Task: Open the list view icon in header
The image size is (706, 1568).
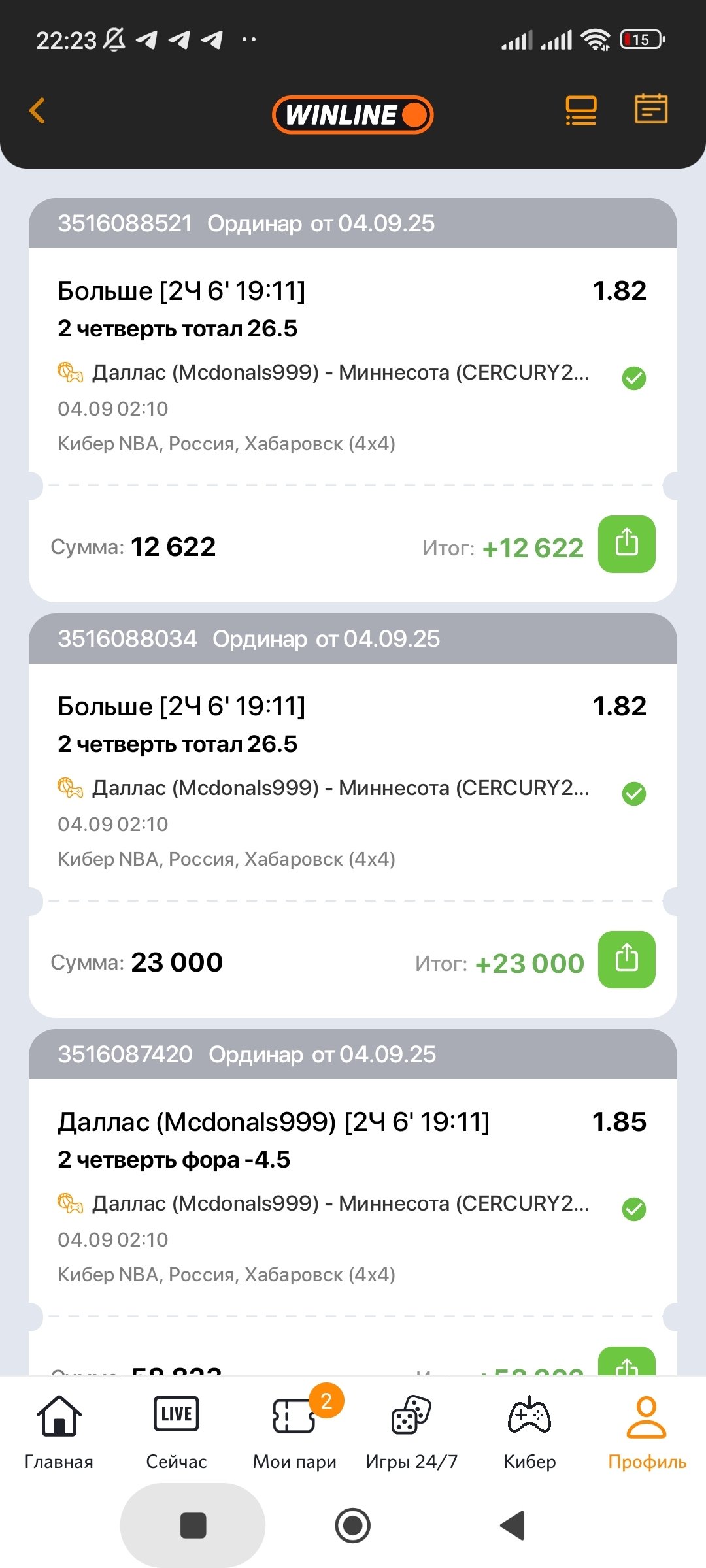Action: pyautogui.click(x=580, y=110)
